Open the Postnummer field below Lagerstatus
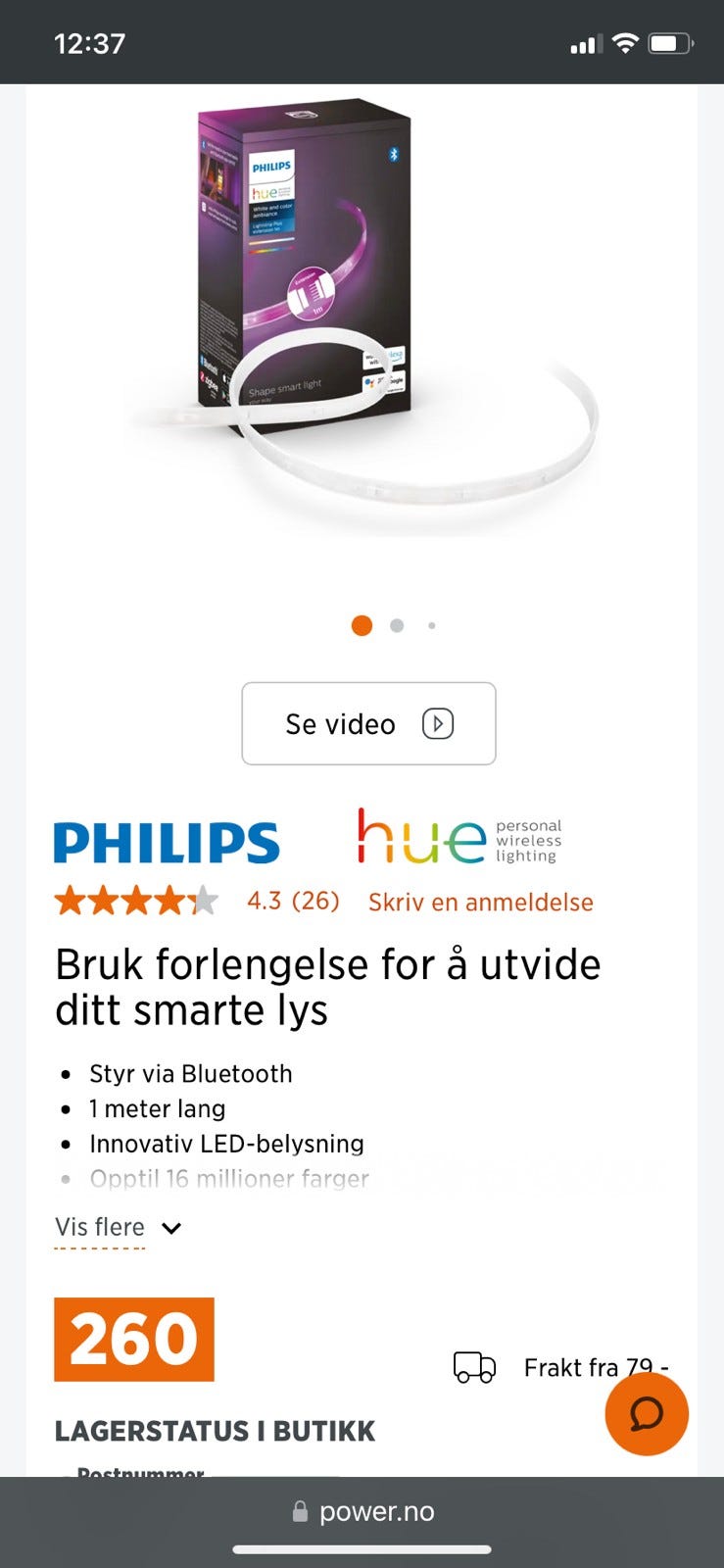This screenshot has height=1568, width=724. tap(137, 1473)
